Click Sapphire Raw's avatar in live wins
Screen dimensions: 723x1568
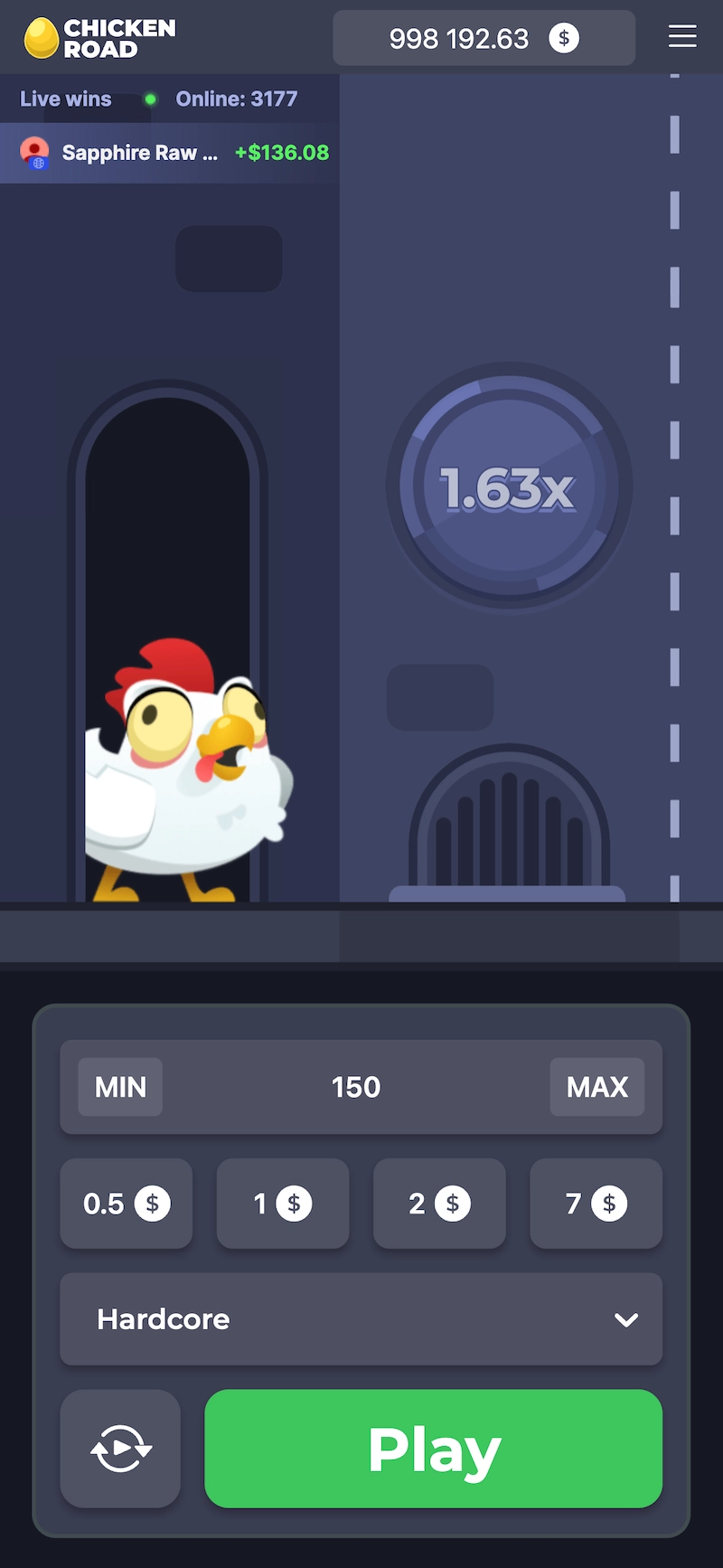click(x=34, y=153)
